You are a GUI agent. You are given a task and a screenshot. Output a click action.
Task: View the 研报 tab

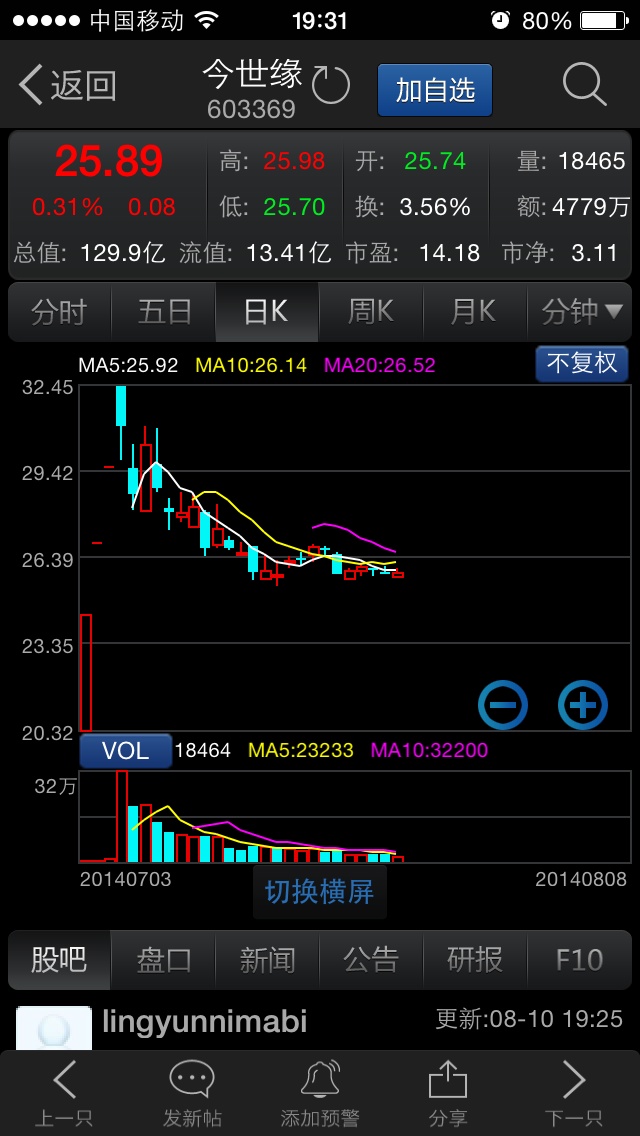tap(475, 960)
